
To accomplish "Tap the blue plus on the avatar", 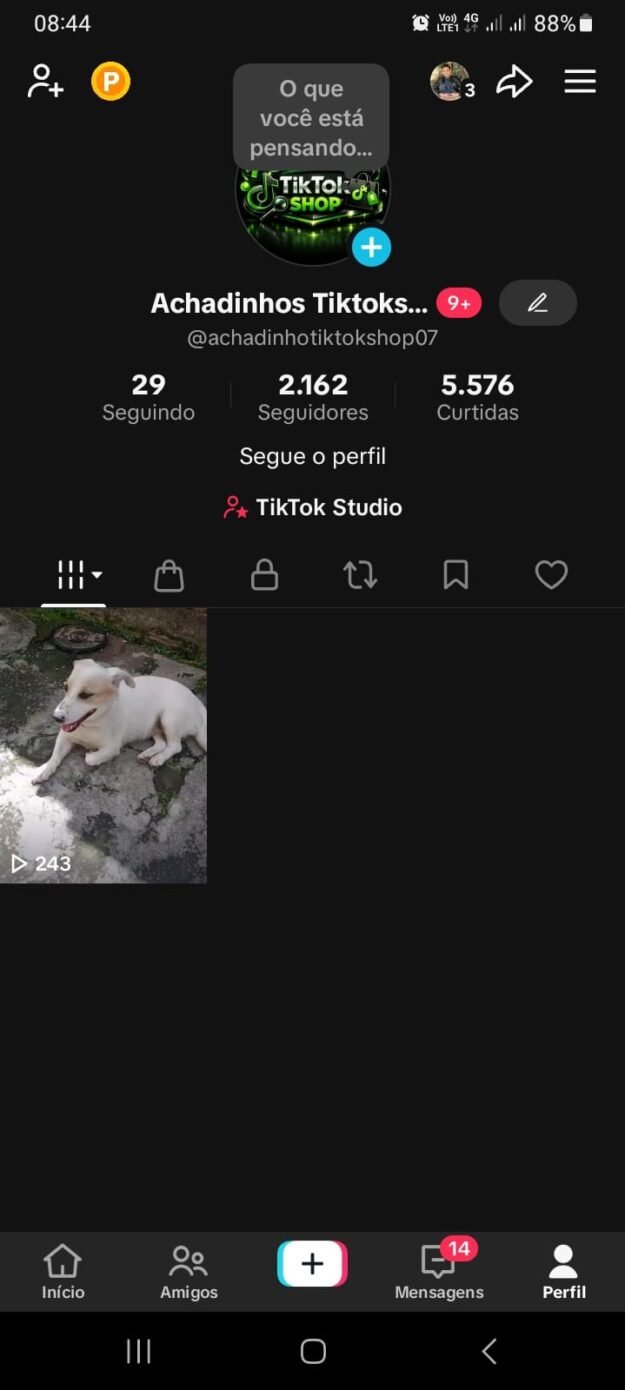I will pyautogui.click(x=371, y=247).
